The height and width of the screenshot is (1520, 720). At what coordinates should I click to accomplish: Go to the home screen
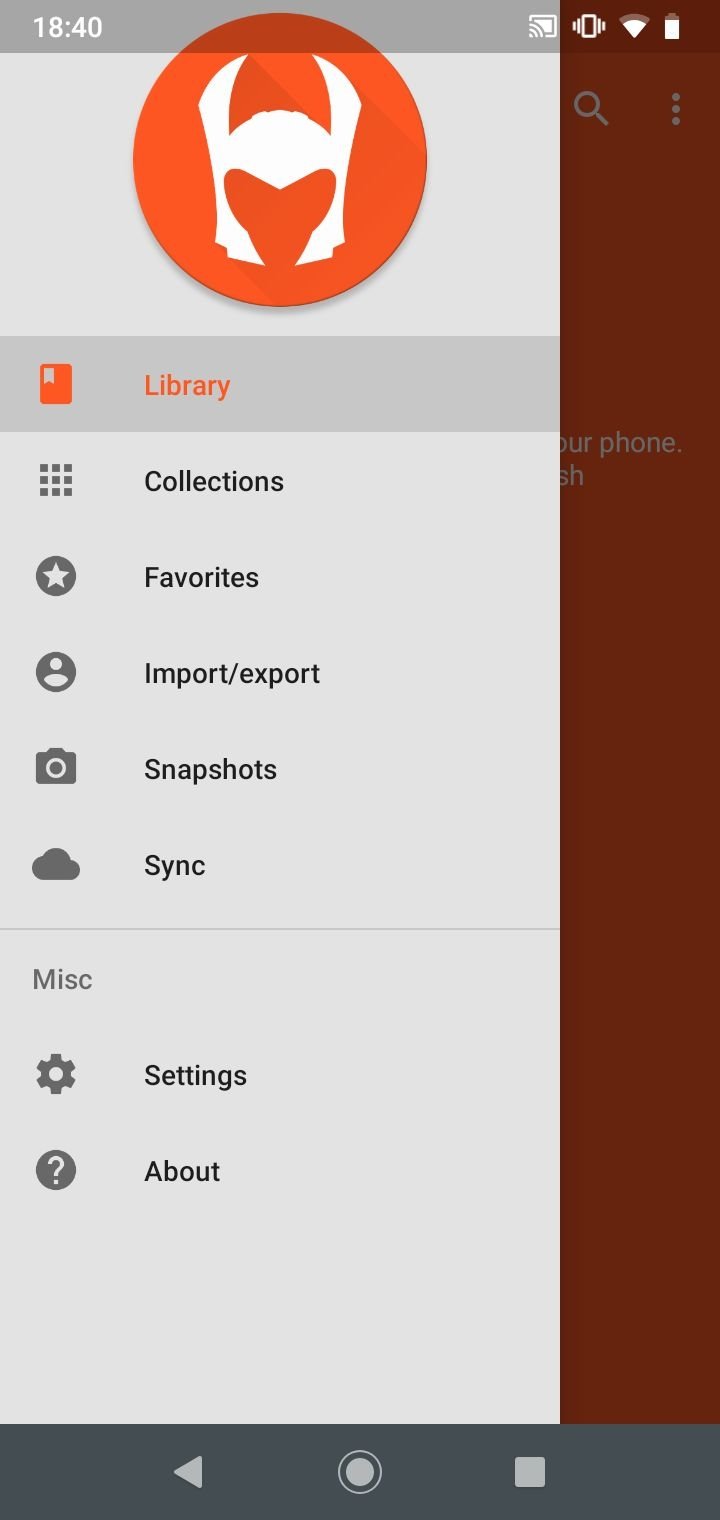click(360, 1472)
